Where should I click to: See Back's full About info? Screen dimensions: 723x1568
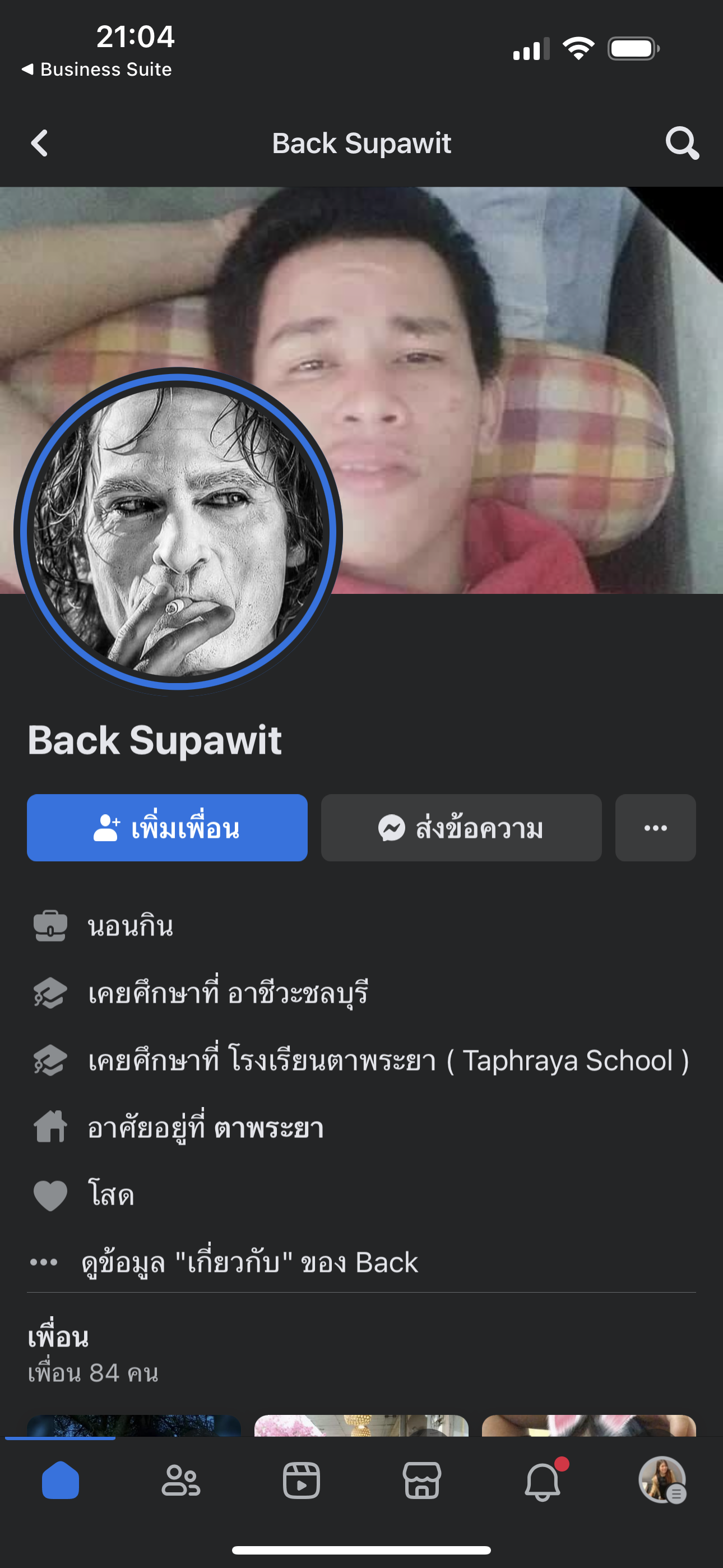249,1262
